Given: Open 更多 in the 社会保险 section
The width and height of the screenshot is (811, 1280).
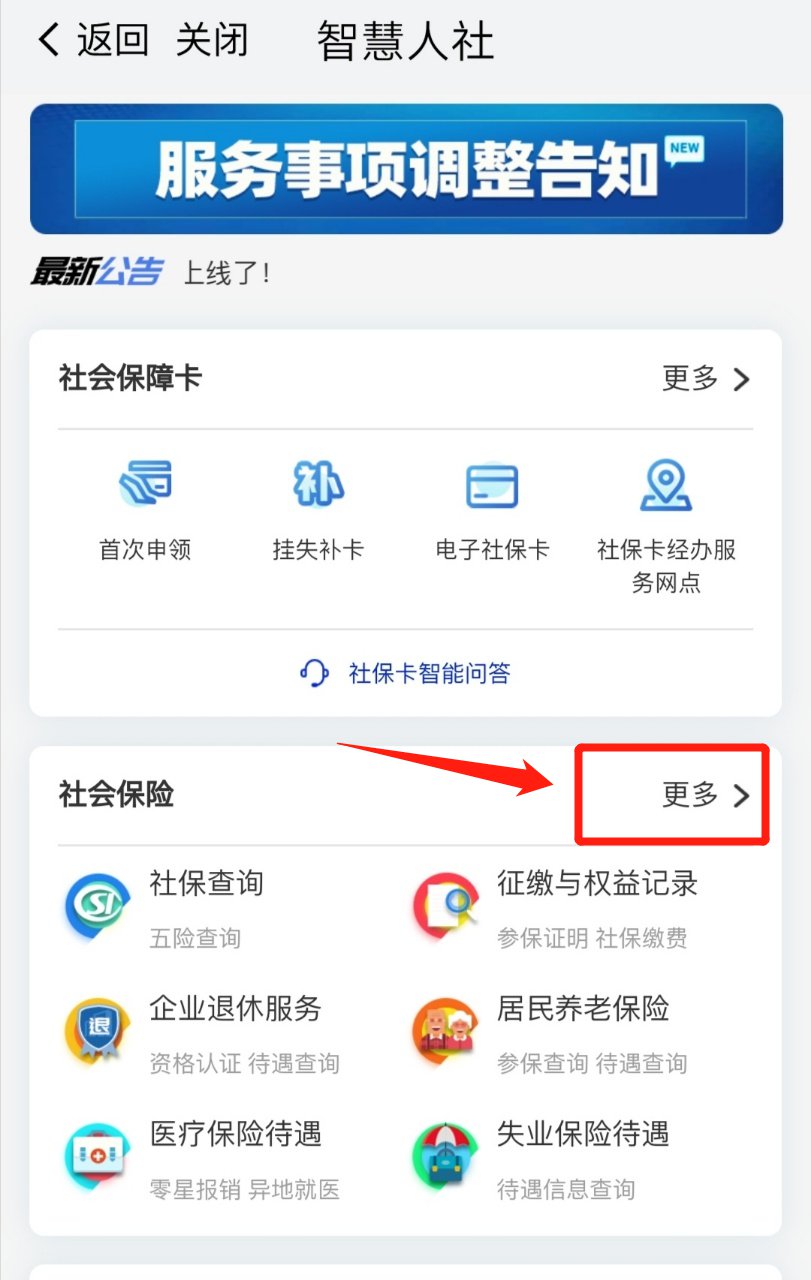Looking at the screenshot, I should click(x=706, y=795).
